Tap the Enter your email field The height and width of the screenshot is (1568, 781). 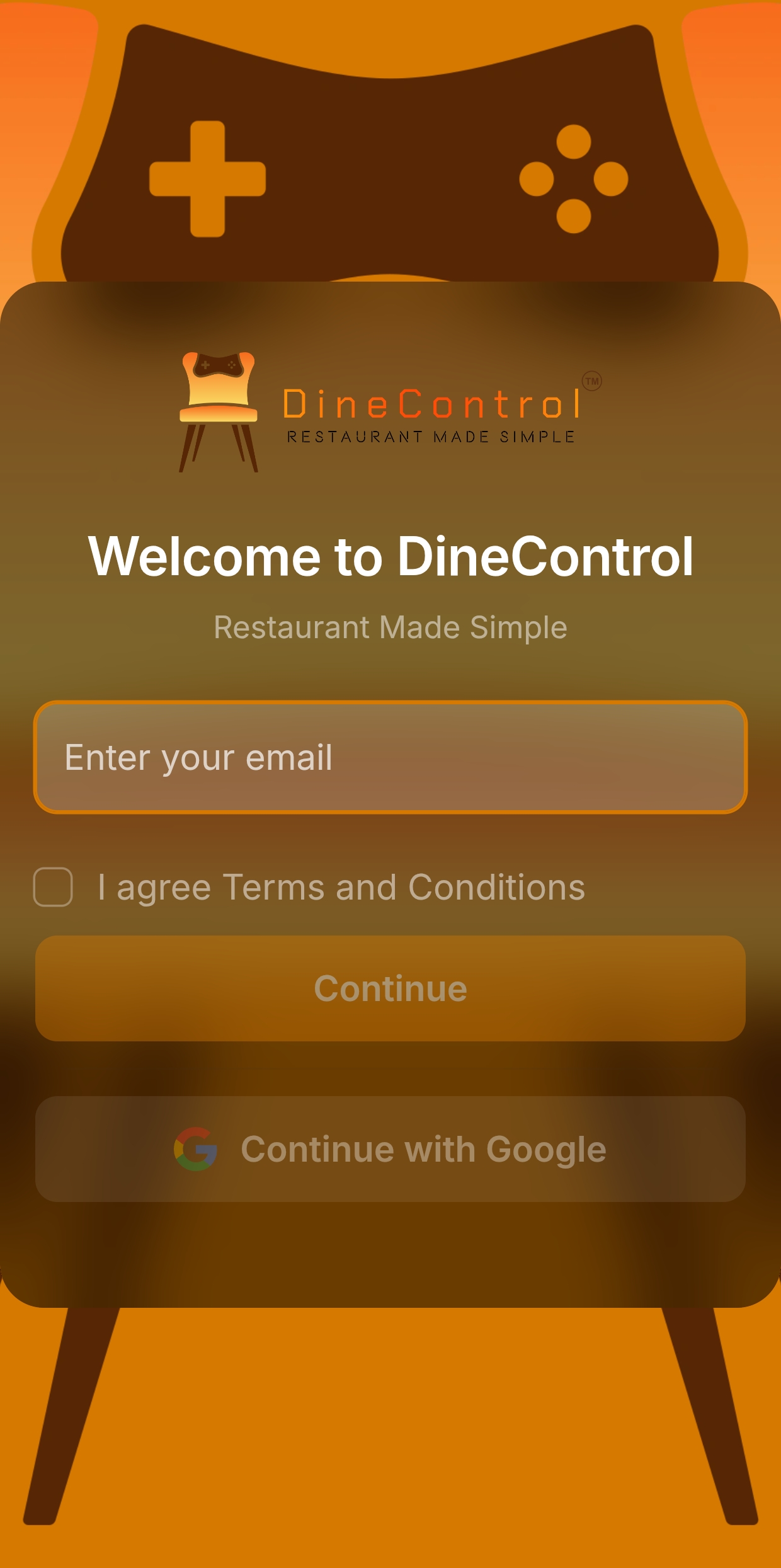(390, 757)
